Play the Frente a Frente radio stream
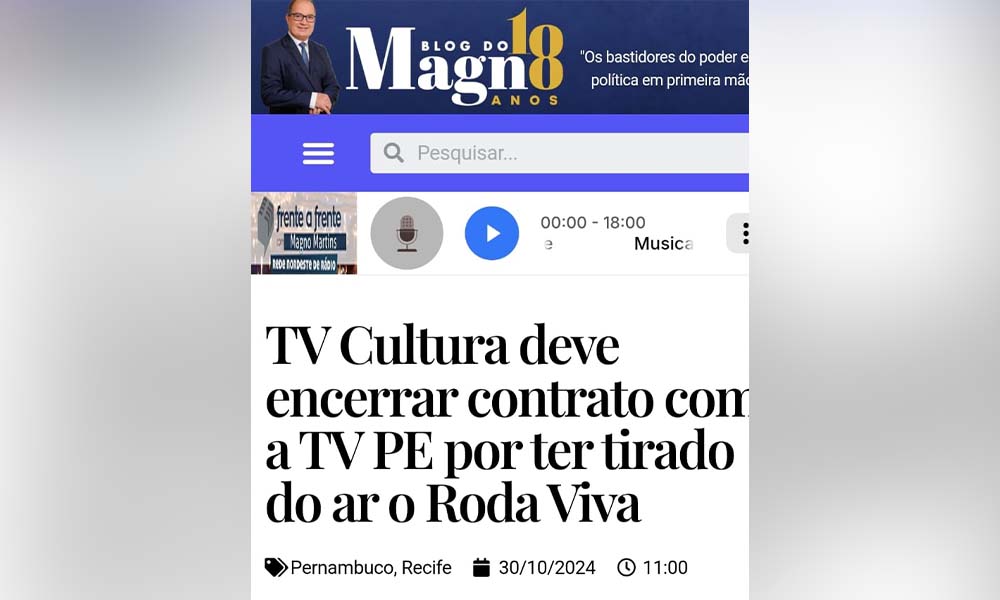Screen dimensions: 1000x600 491,233
